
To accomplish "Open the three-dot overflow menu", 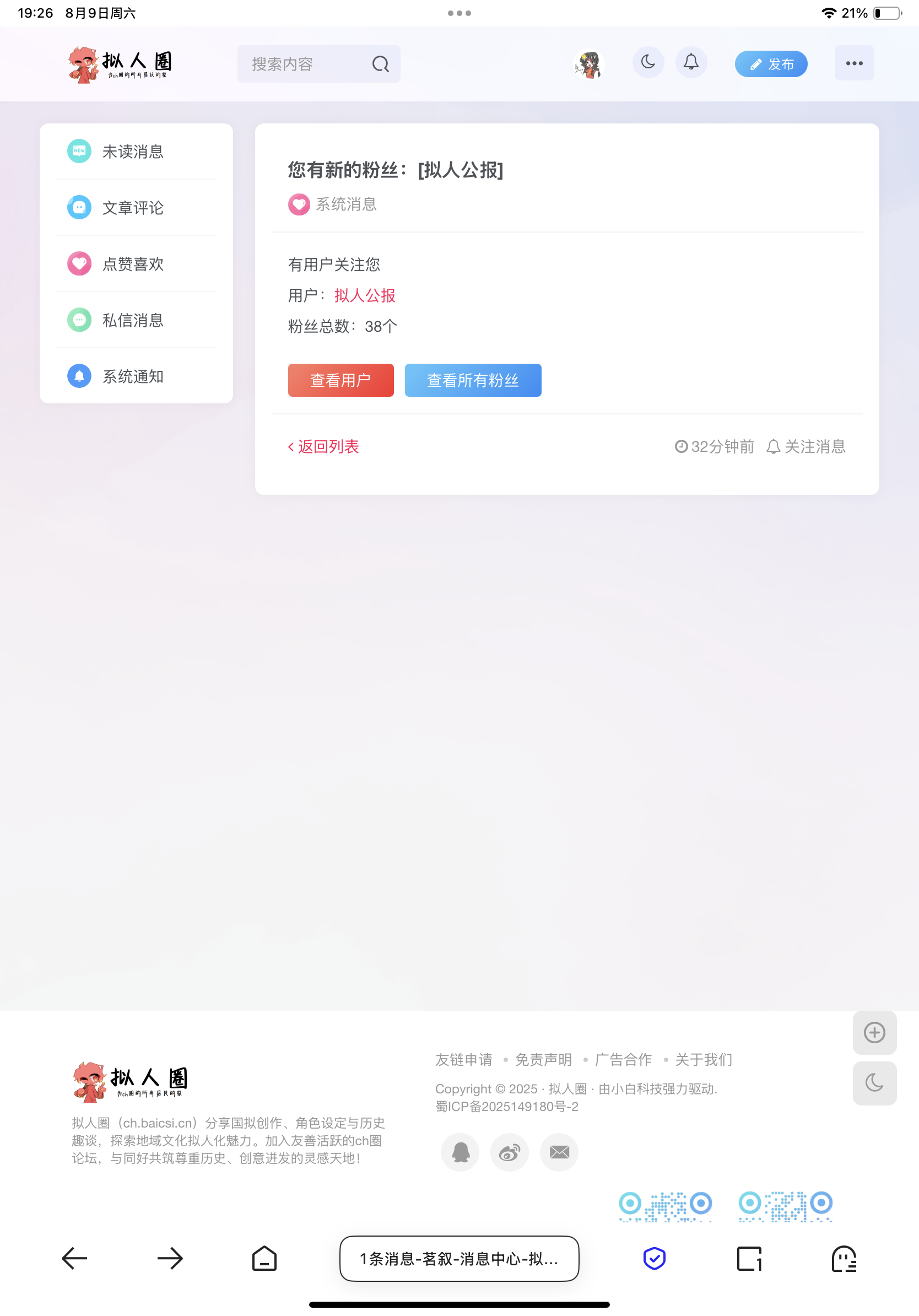I will click(x=853, y=63).
